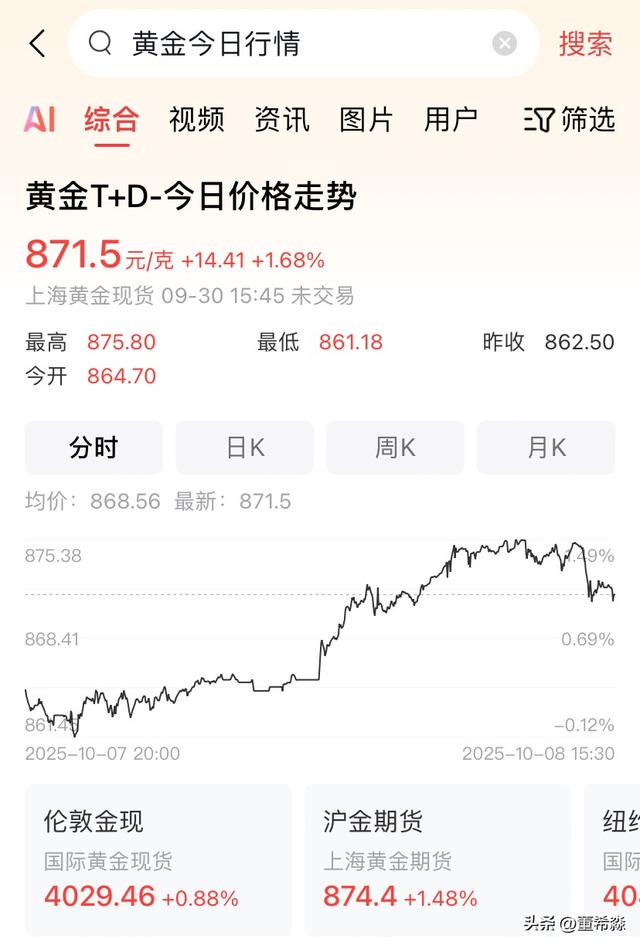
Task: Open the 资讯 tab
Action: click(x=281, y=120)
